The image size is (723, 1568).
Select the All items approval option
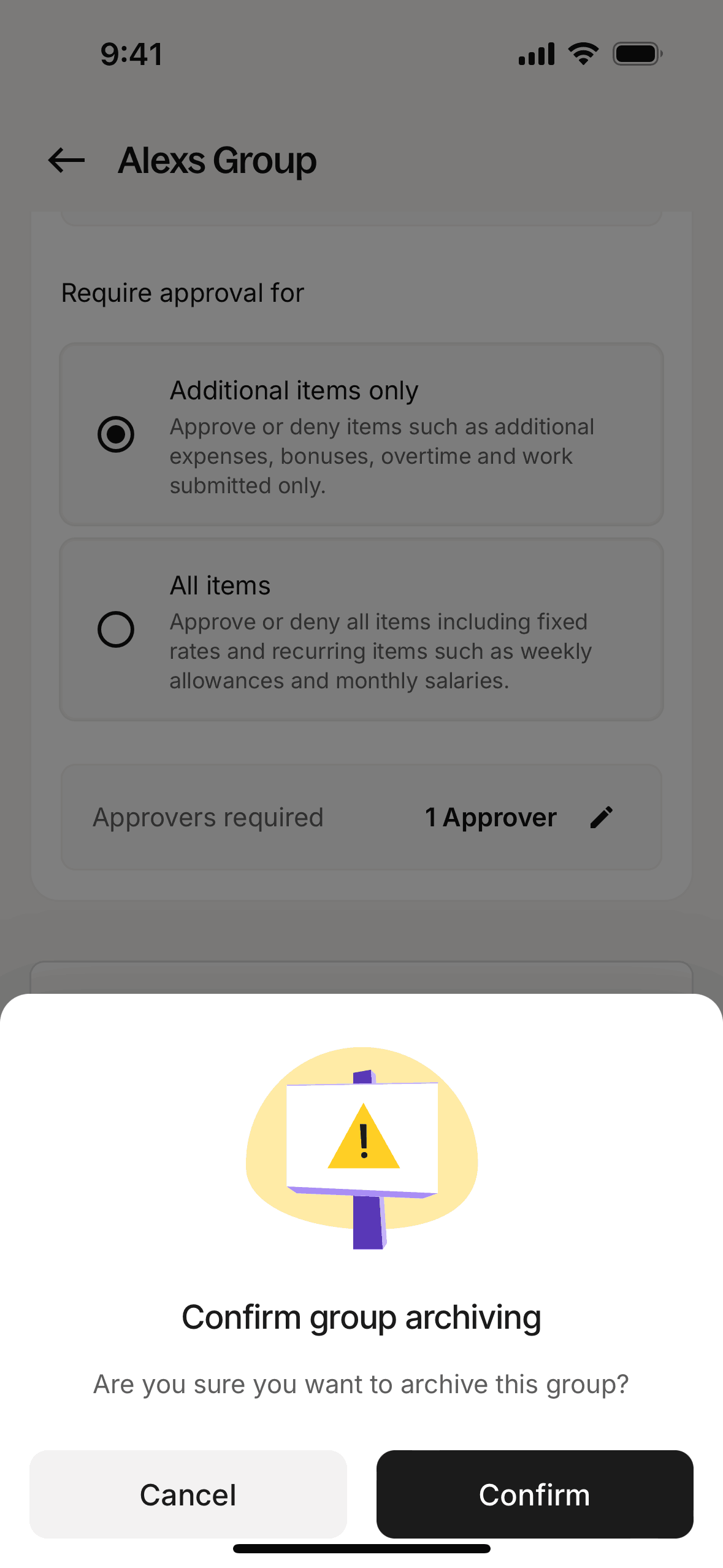[116, 629]
